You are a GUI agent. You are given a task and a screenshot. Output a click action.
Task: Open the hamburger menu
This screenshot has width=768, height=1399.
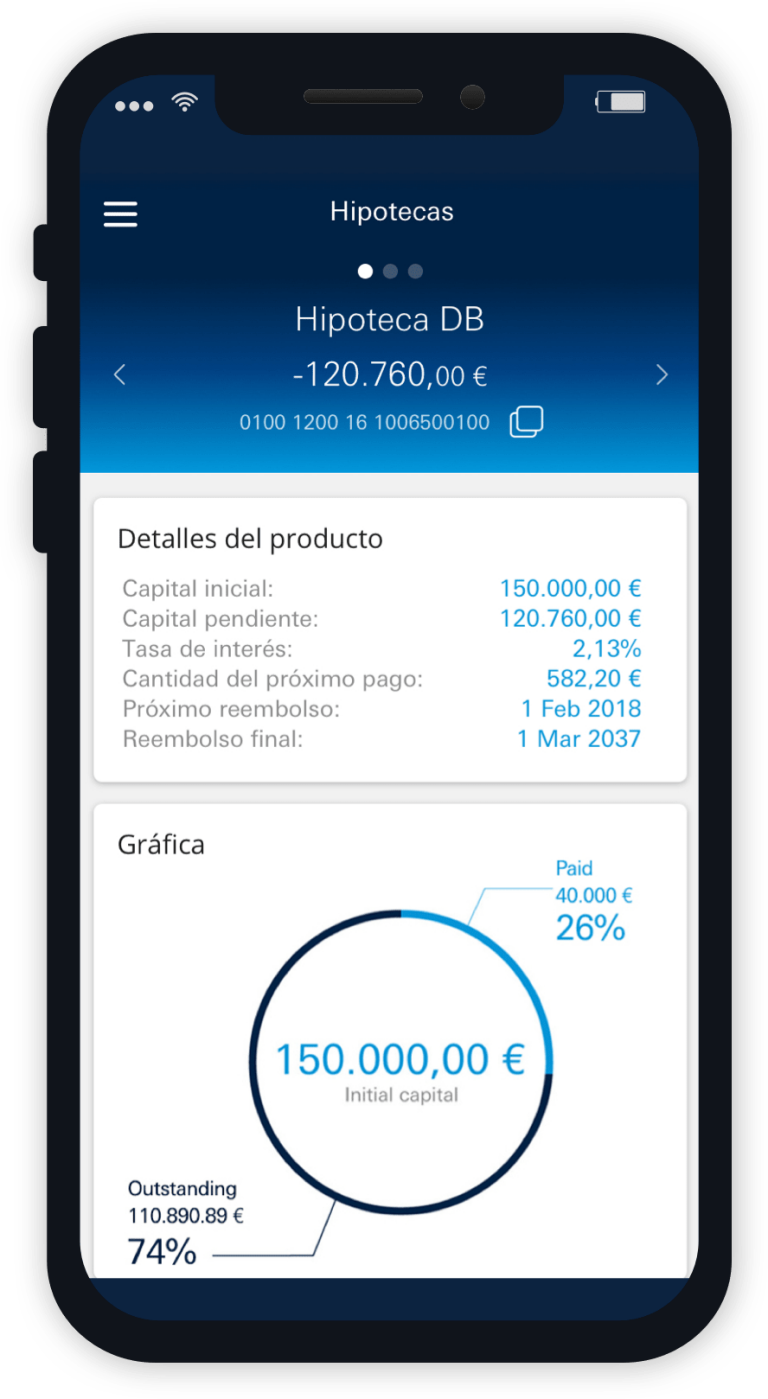(121, 214)
